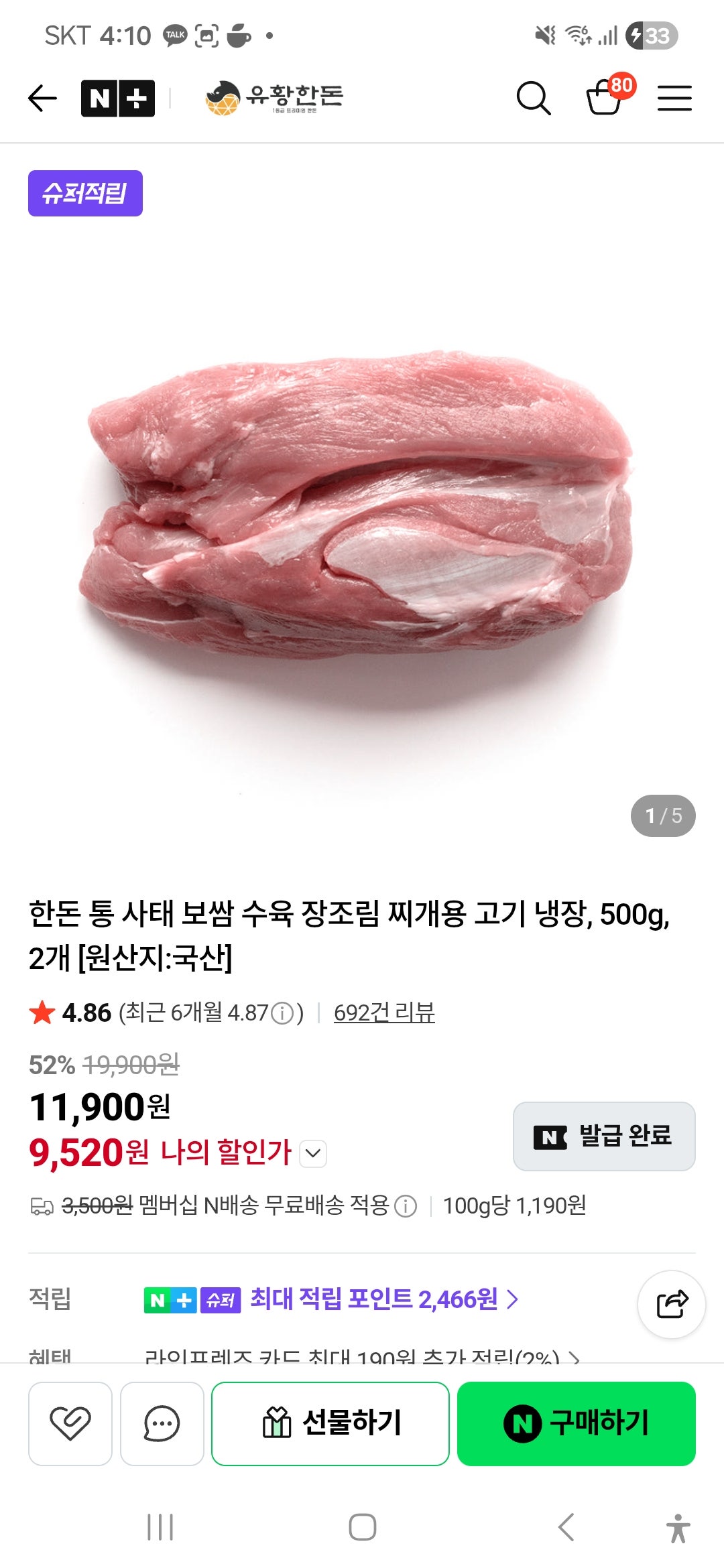Tap the 유황한돈 store logo
The image size is (724, 1568).
click(275, 98)
